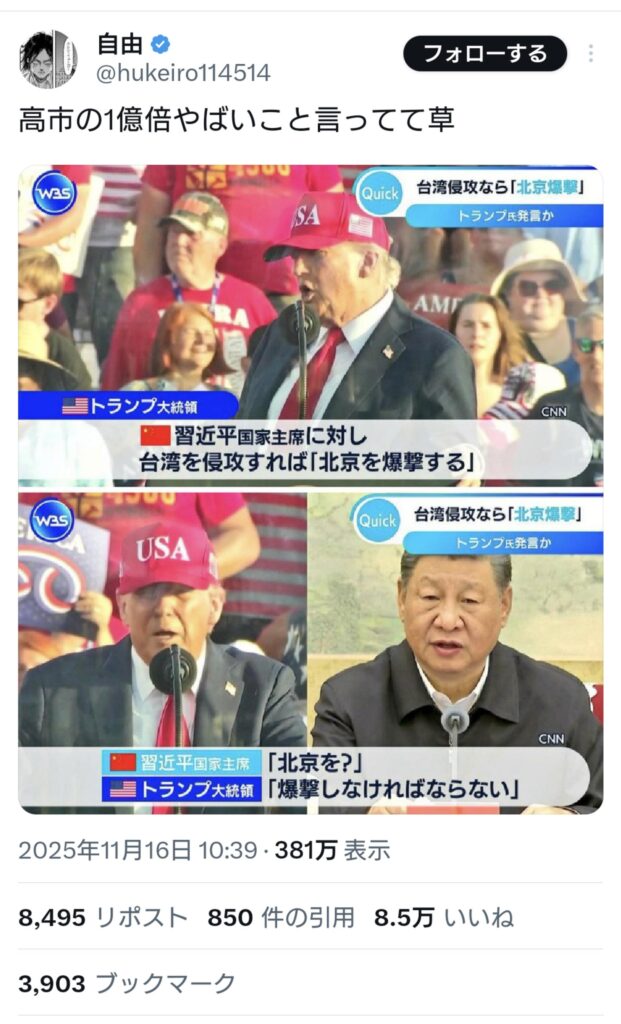The image size is (621, 1024).
Task: View the bottom image captioned 「北京を?」
Action: click(310, 652)
